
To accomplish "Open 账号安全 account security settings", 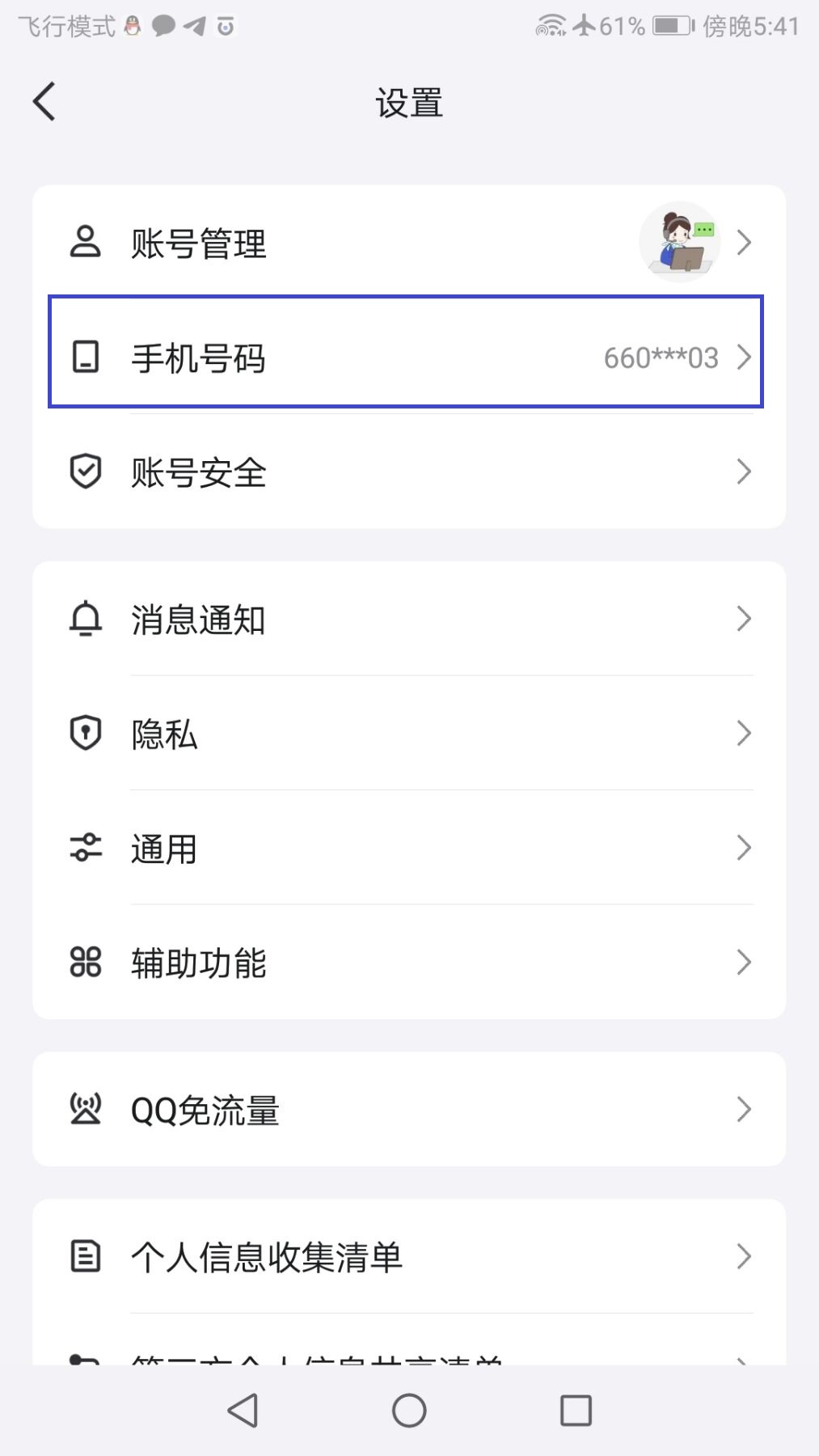I will tap(408, 472).
